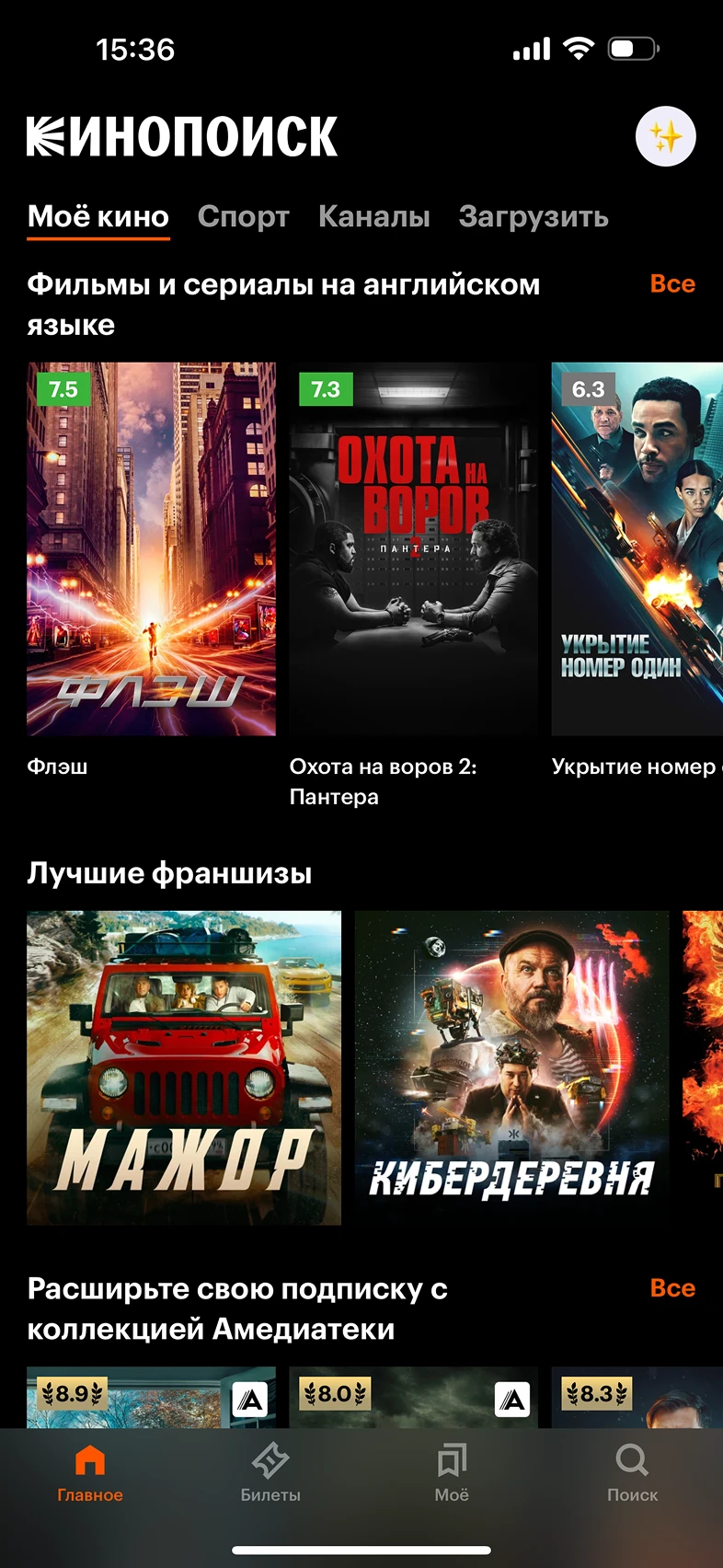Show all English-language films and series
Viewport: 723px width, 1568px height.
pos(671,284)
